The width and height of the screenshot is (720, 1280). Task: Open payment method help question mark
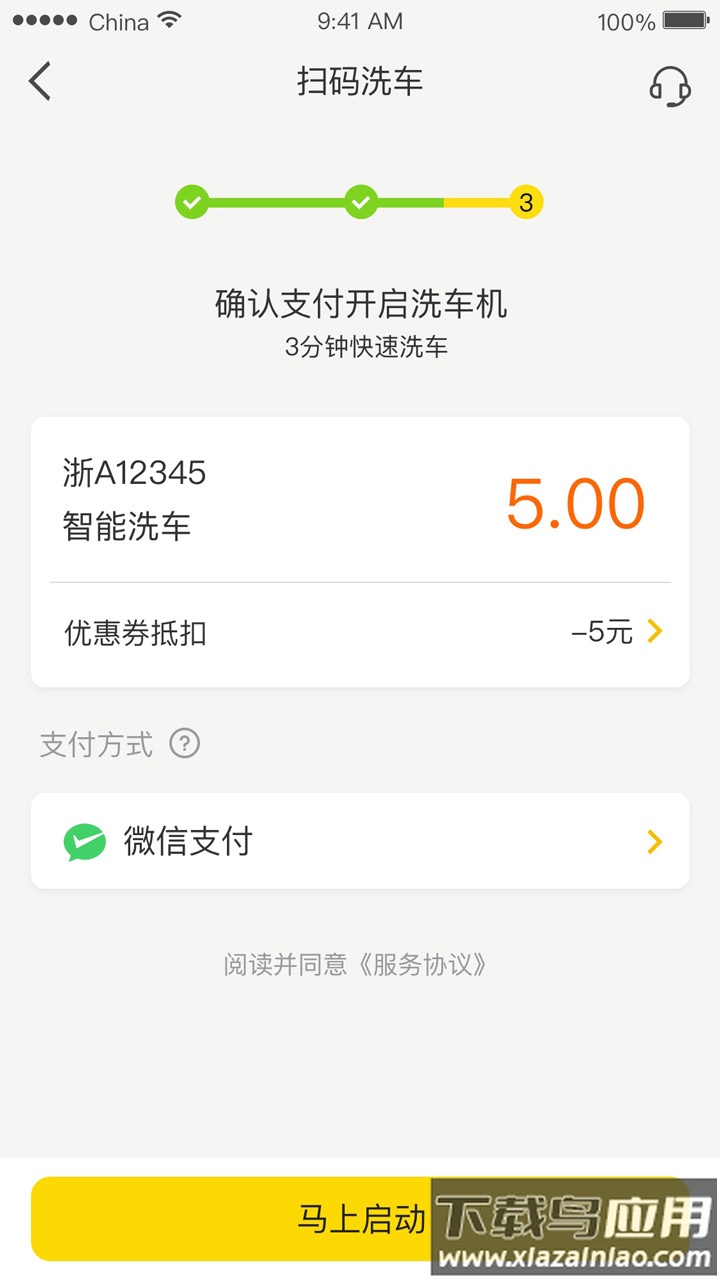pos(185,743)
